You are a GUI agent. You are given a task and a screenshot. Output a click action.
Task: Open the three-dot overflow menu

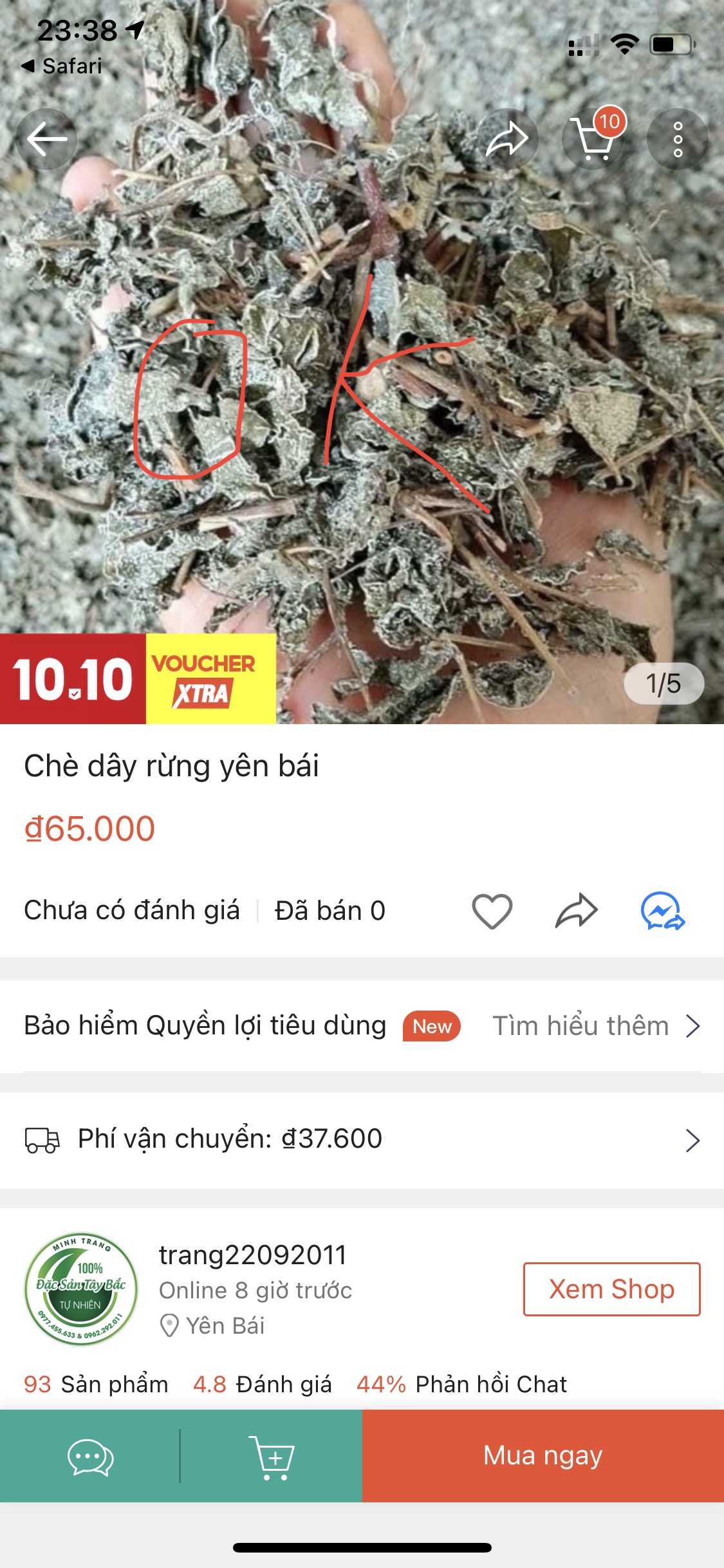(678, 138)
